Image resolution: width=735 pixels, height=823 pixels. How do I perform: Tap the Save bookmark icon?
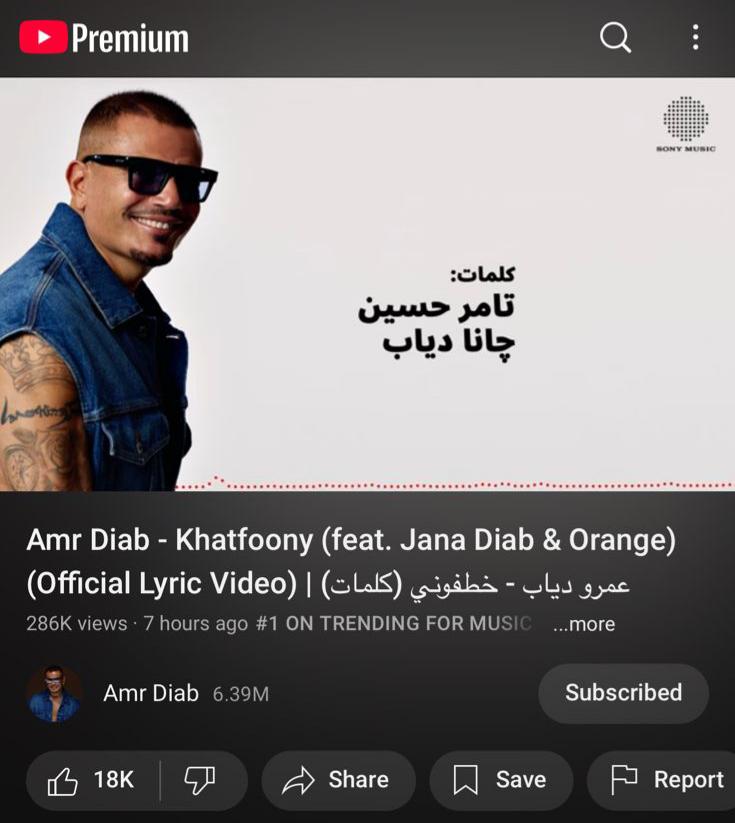click(x=464, y=780)
